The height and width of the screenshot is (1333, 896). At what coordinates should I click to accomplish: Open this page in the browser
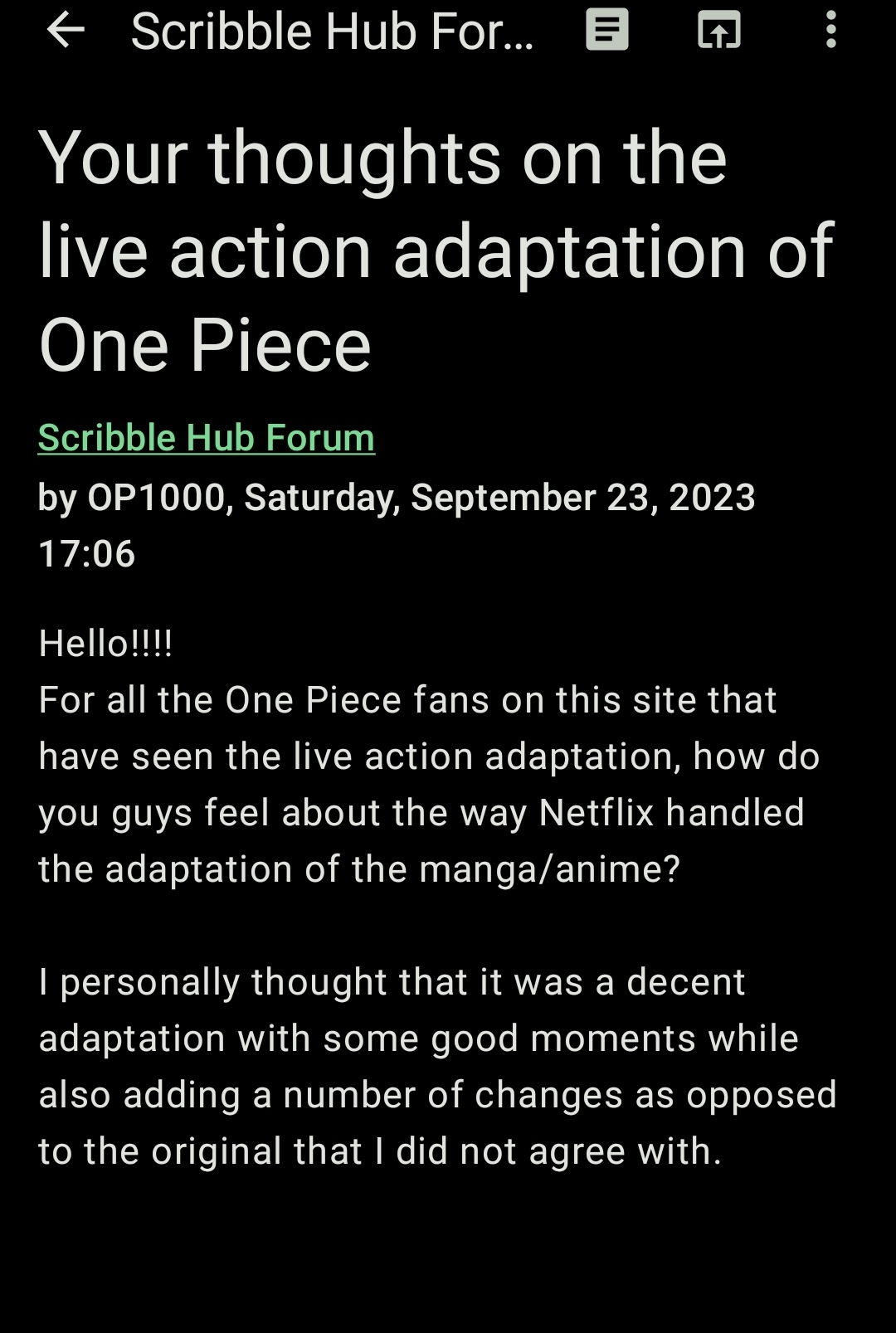tap(718, 31)
